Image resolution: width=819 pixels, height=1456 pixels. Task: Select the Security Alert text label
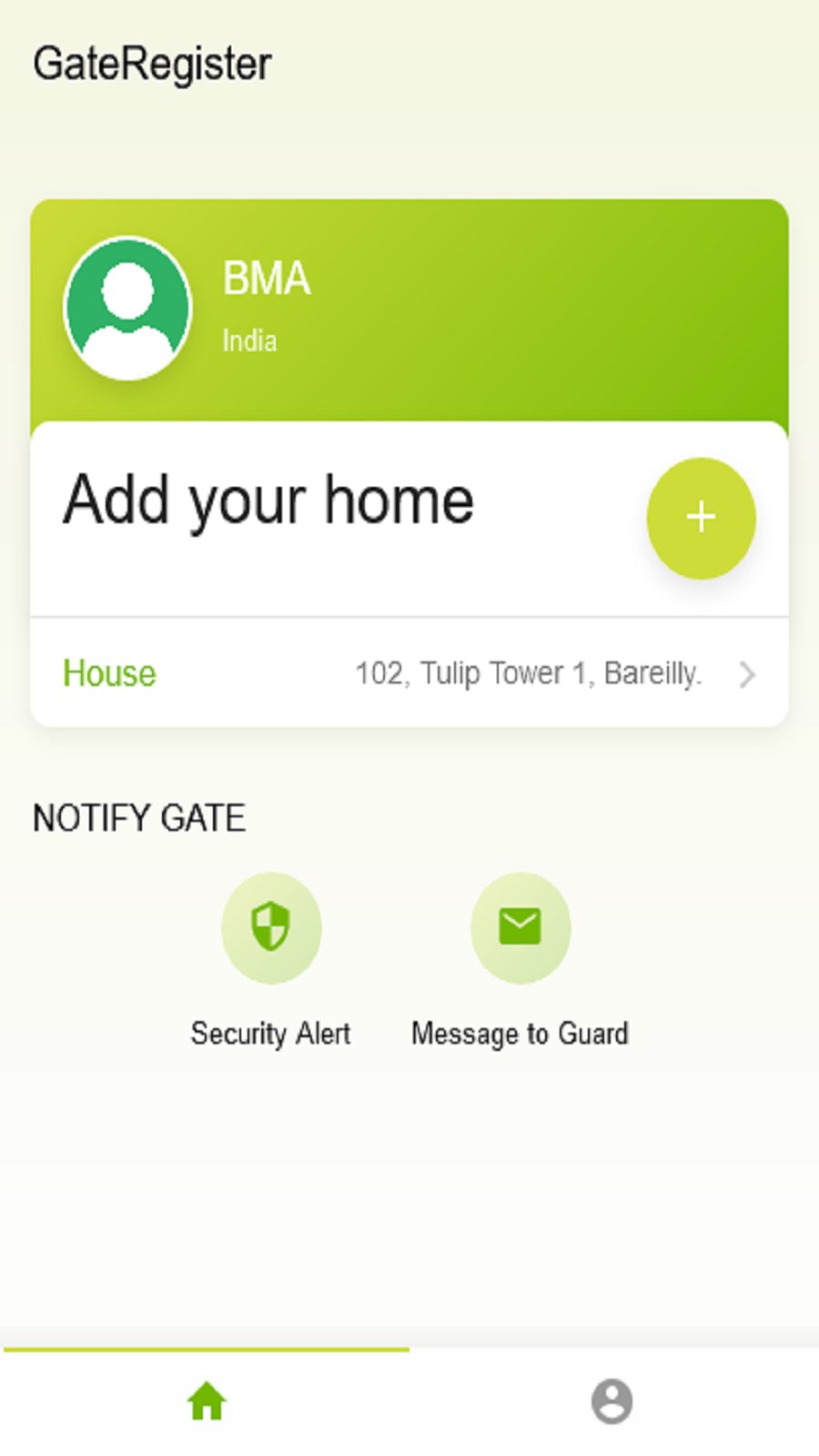pos(270,1034)
